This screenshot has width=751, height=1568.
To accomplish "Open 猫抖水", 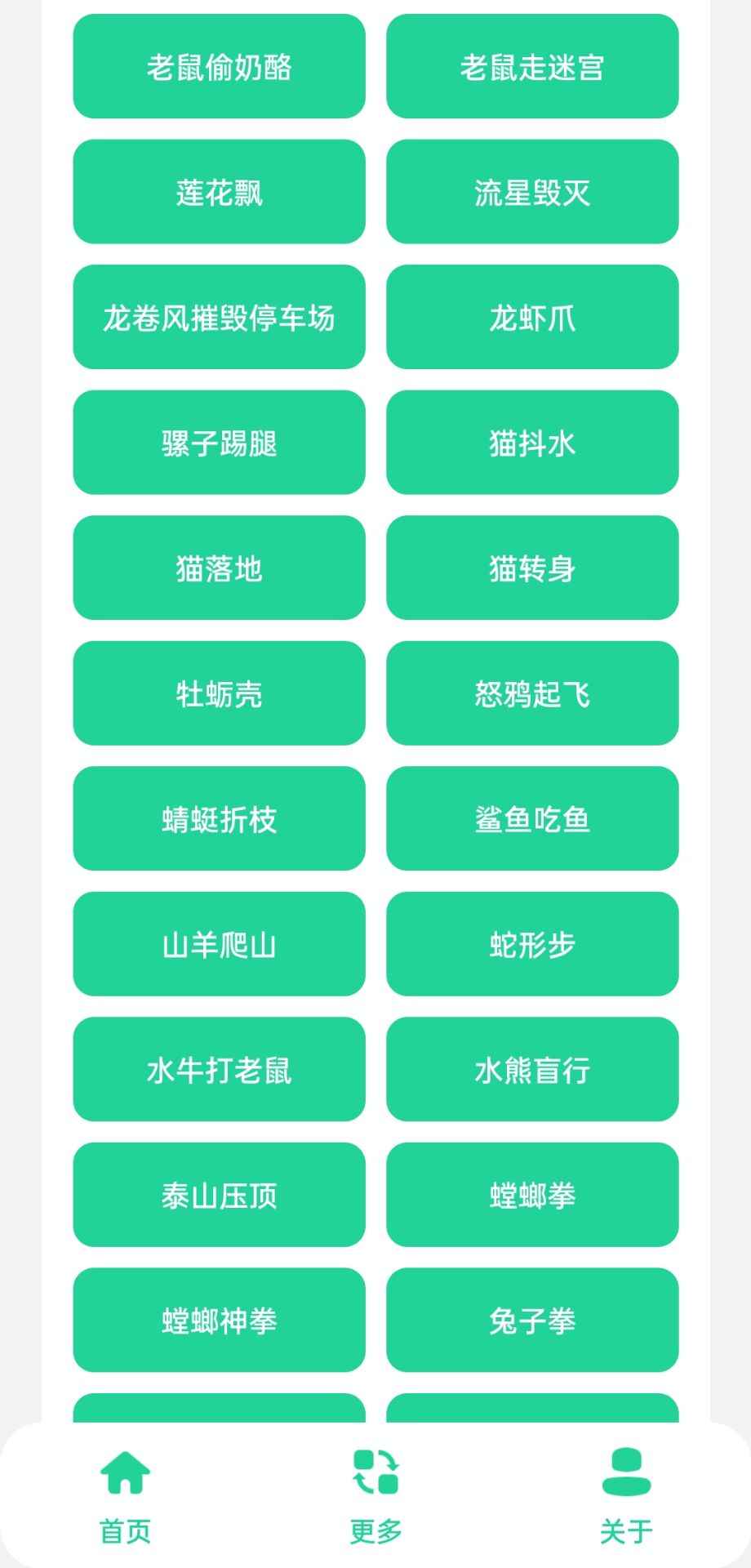I will 531,443.
